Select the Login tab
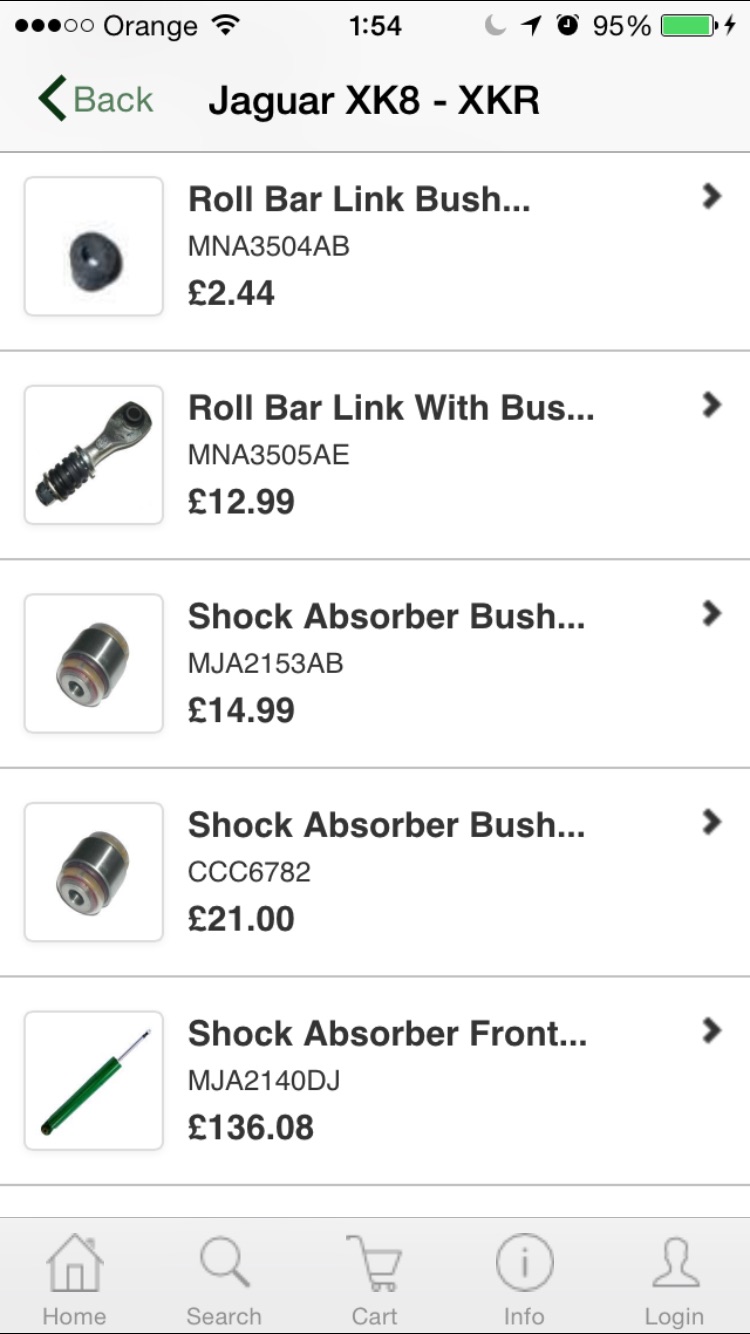This screenshot has width=750, height=1334. (674, 1280)
